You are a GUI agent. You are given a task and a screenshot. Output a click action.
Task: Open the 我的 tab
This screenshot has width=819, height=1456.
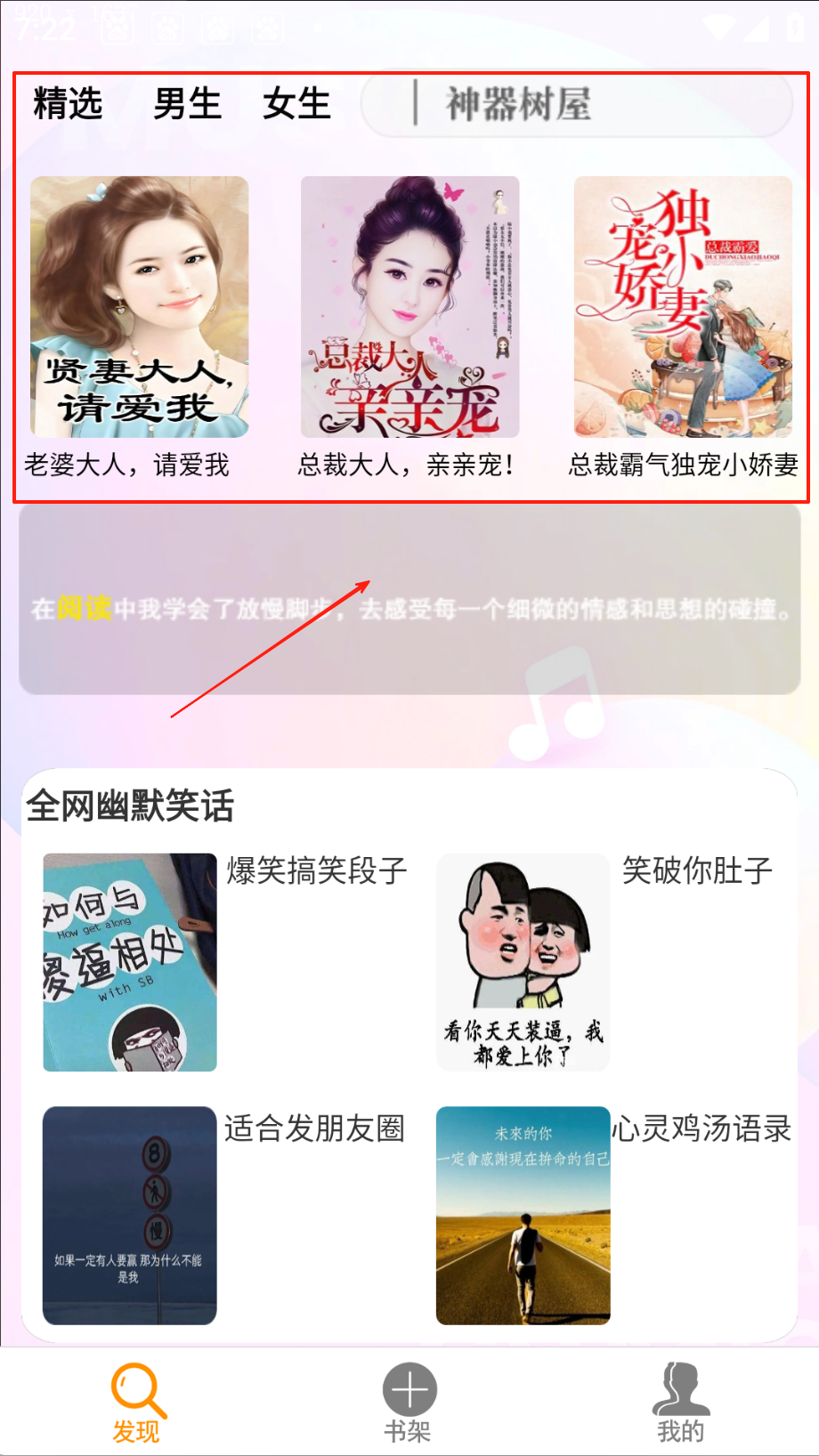pos(681,1402)
